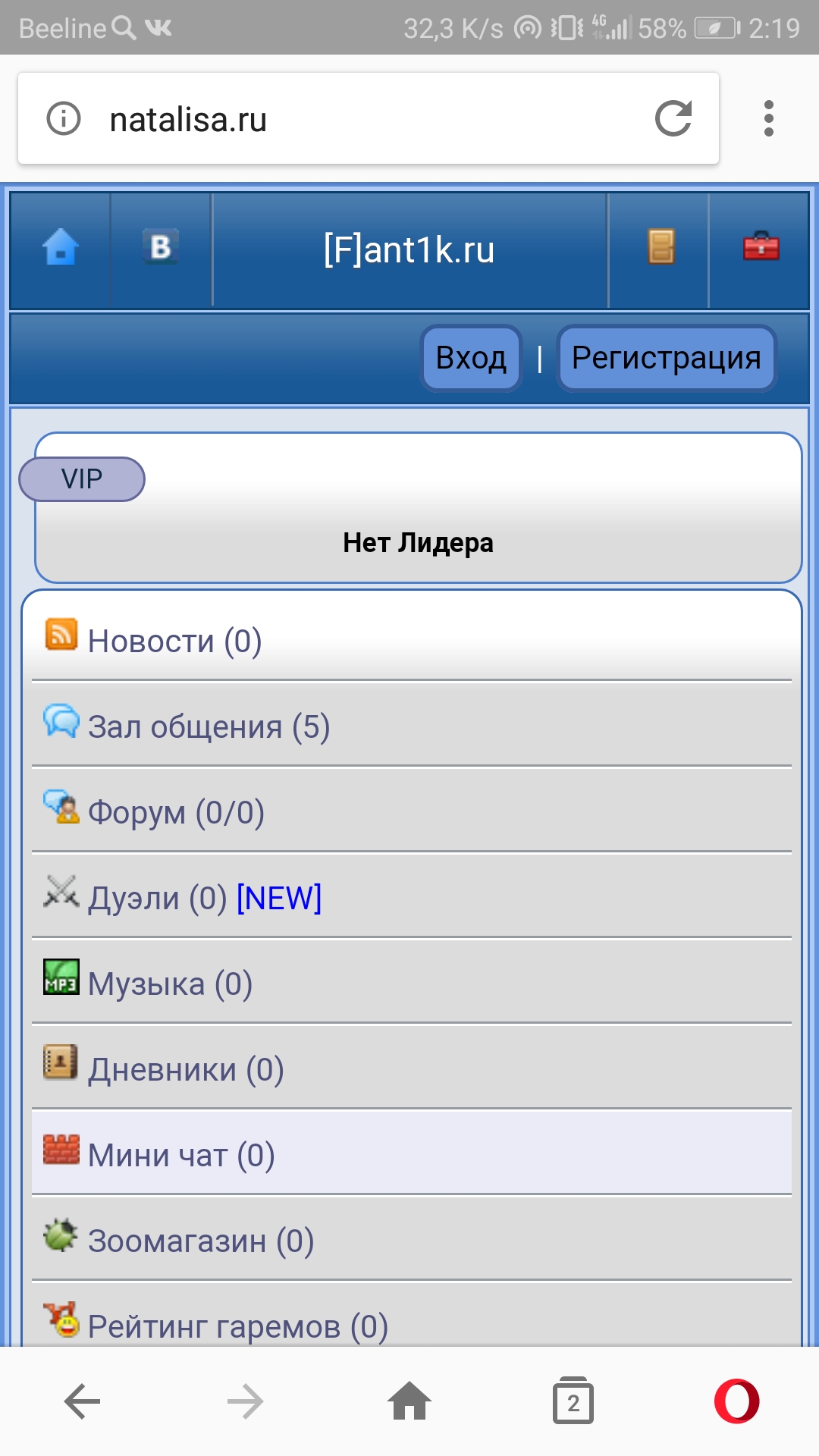
Task: Reload the page
Action: click(673, 119)
